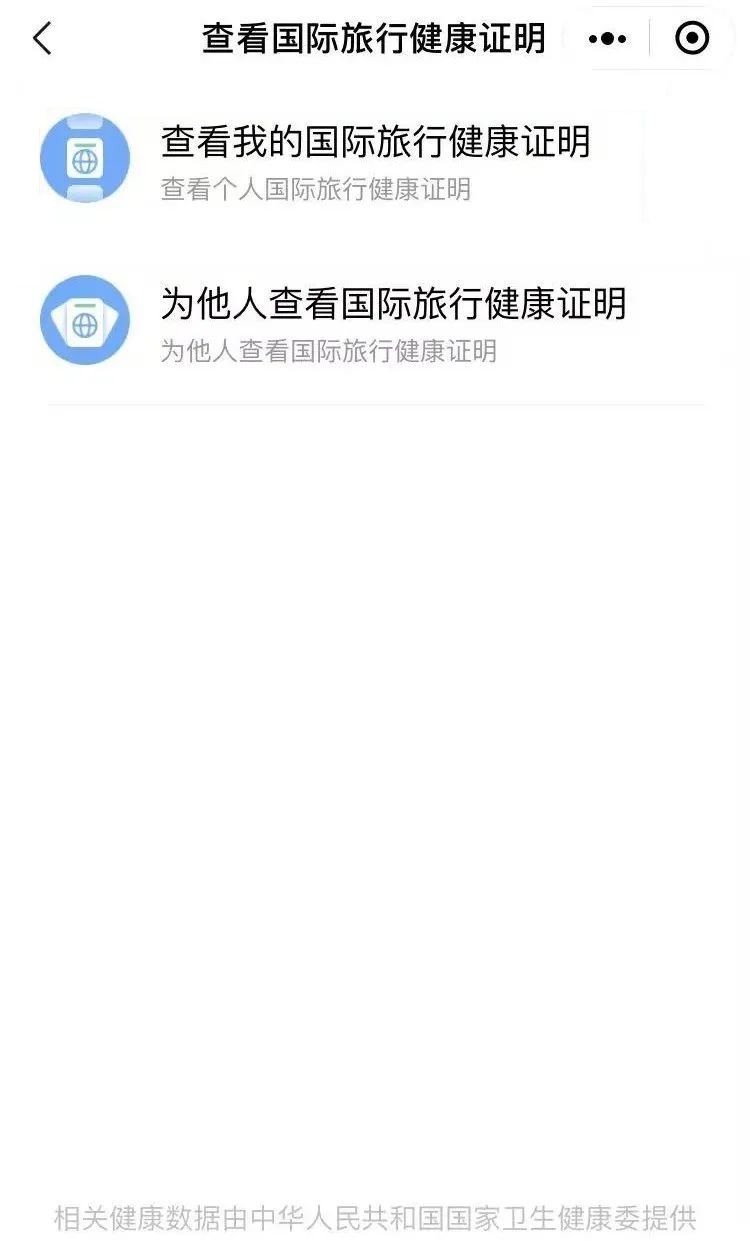Close the mini program via circle icon
Screen dimensions: 750x1241
click(x=692, y=38)
